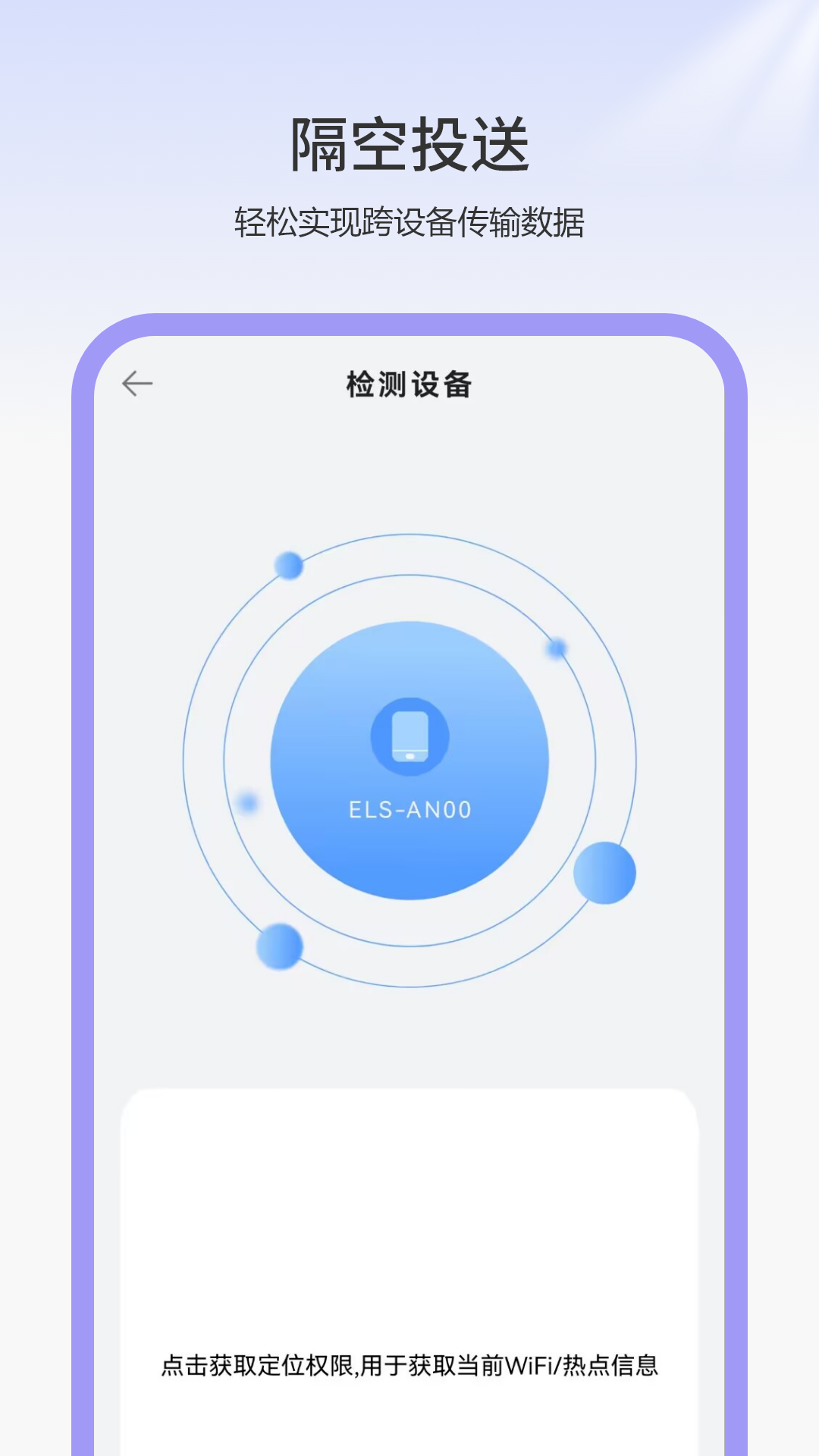The height and width of the screenshot is (1456, 819).
Task: Select the 检测设备 title bar
Action: pyautogui.click(x=409, y=384)
